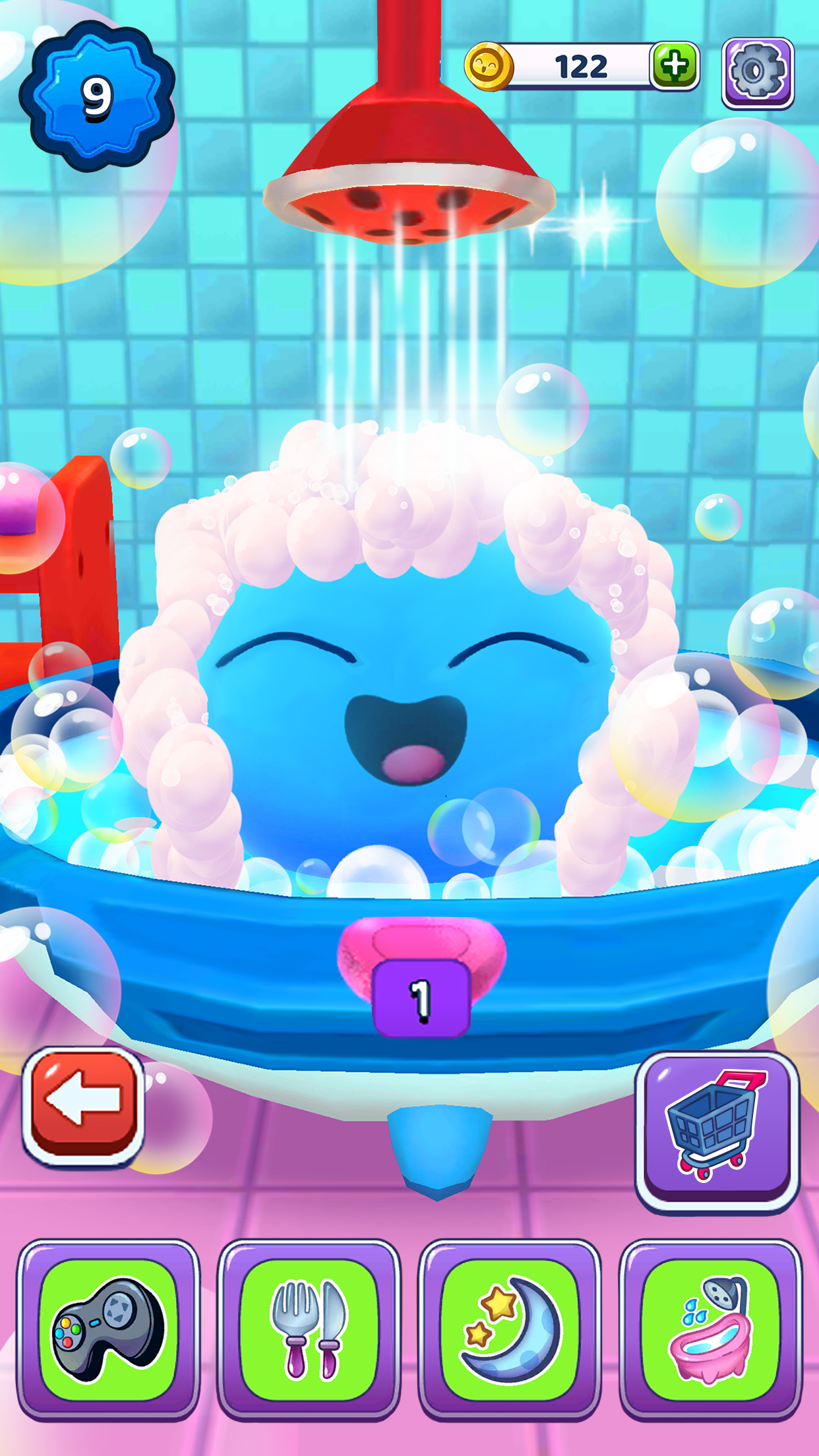Tap the blue level 9 badge
This screenshot has height=1456, width=819.
[x=97, y=97]
